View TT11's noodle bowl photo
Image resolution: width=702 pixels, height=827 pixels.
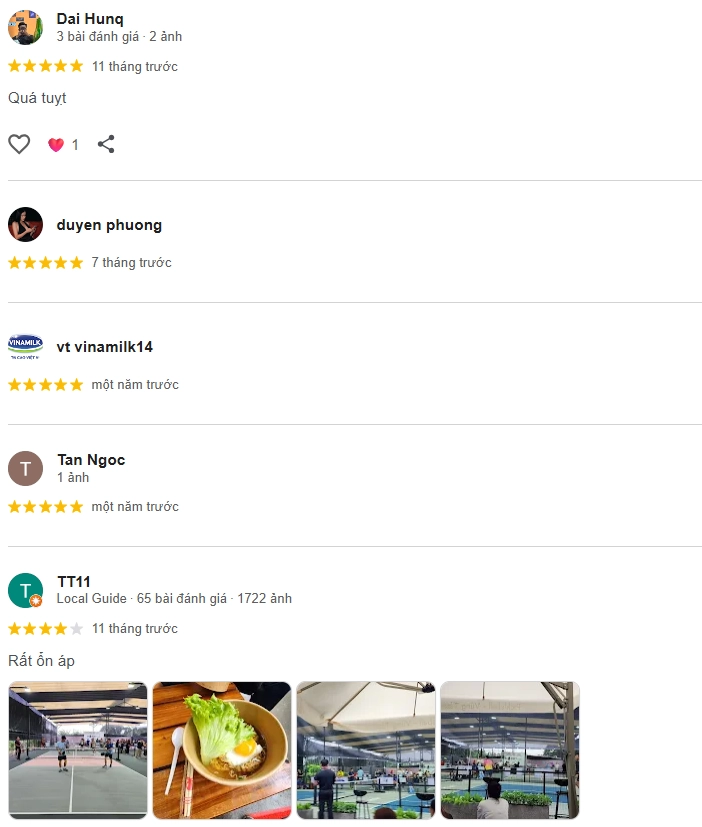[222, 750]
